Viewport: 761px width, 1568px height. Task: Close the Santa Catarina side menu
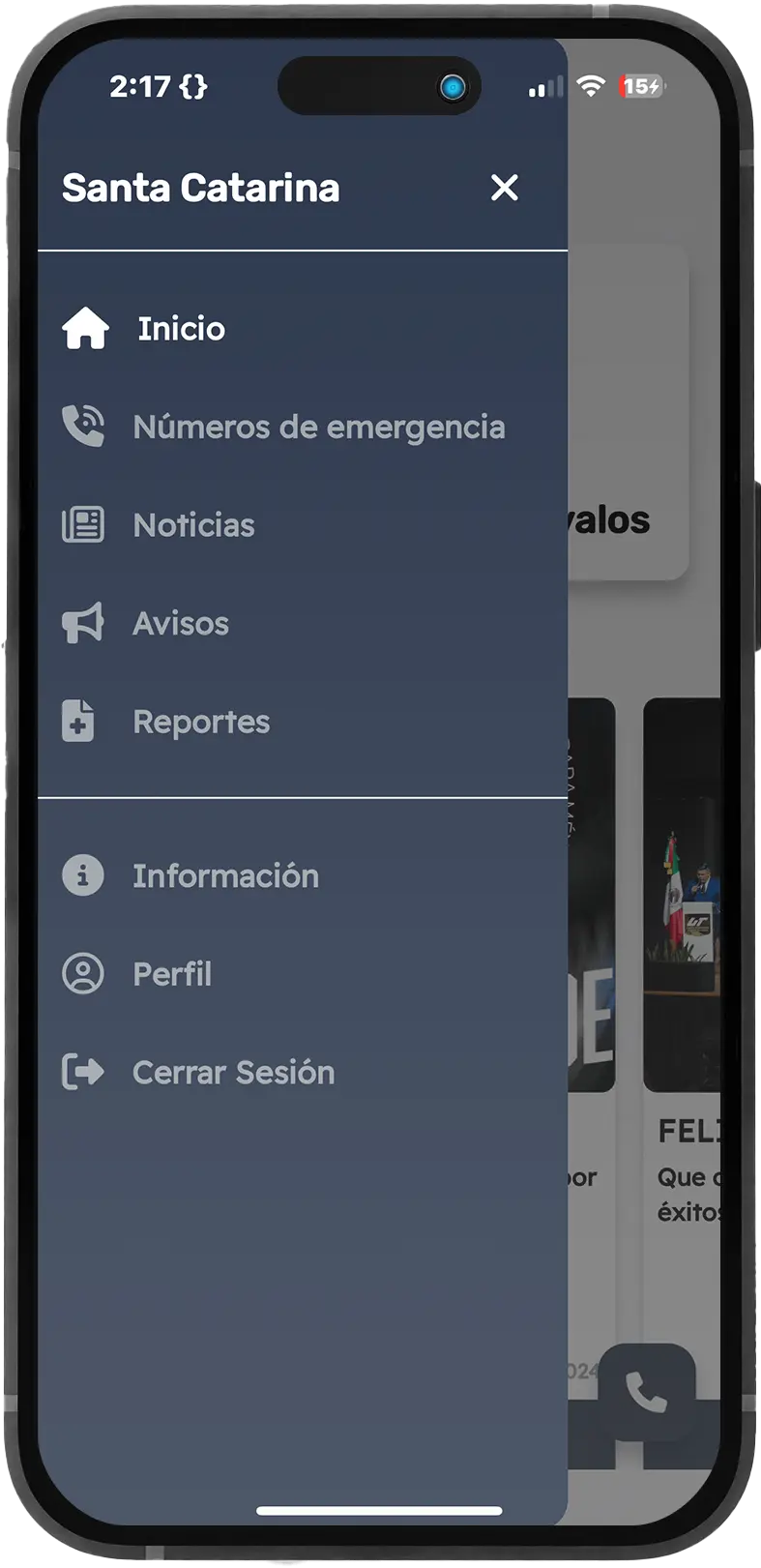[x=504, y=188]
